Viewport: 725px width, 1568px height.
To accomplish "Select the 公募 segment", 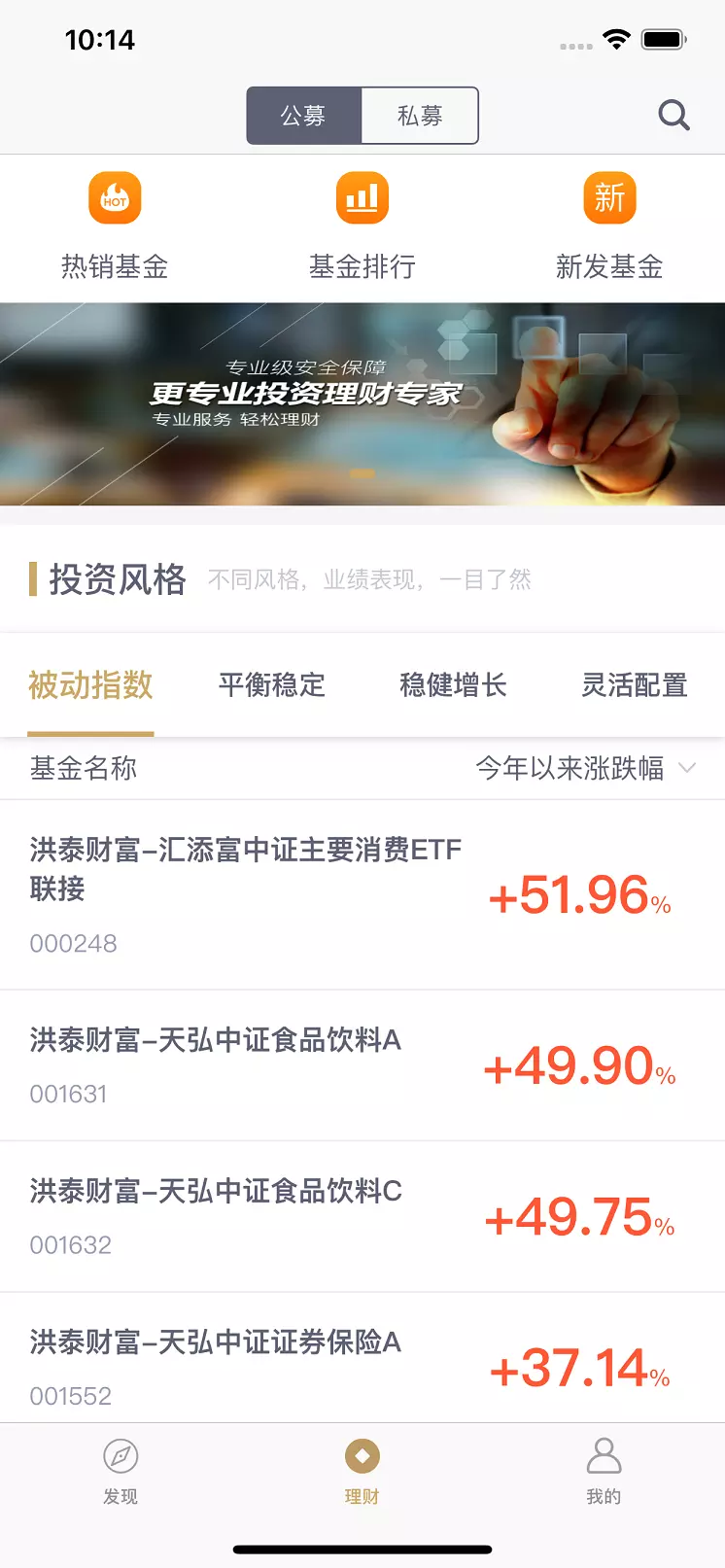I will tap(304, 116).
